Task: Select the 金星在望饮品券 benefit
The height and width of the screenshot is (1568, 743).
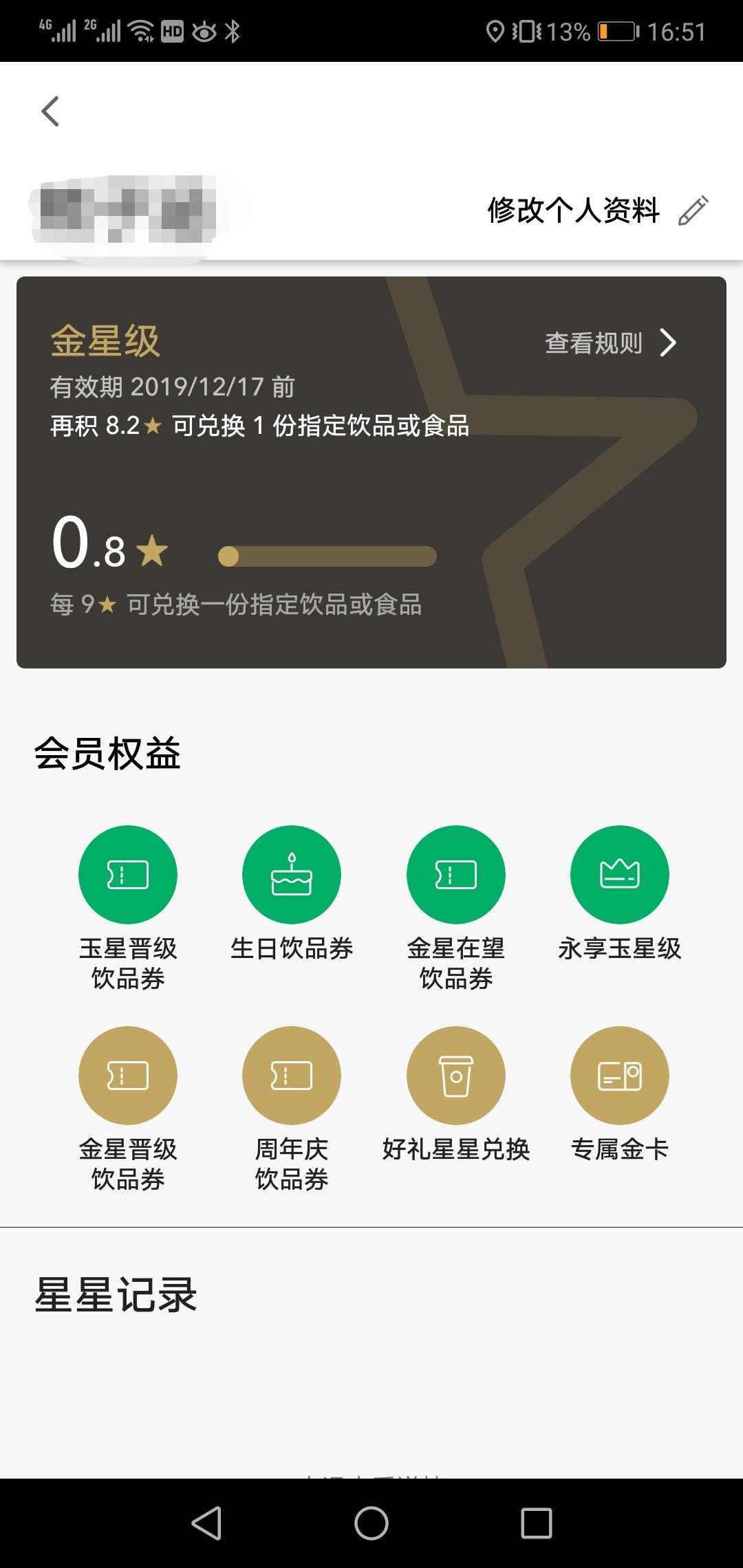Action: coord(455,875)
